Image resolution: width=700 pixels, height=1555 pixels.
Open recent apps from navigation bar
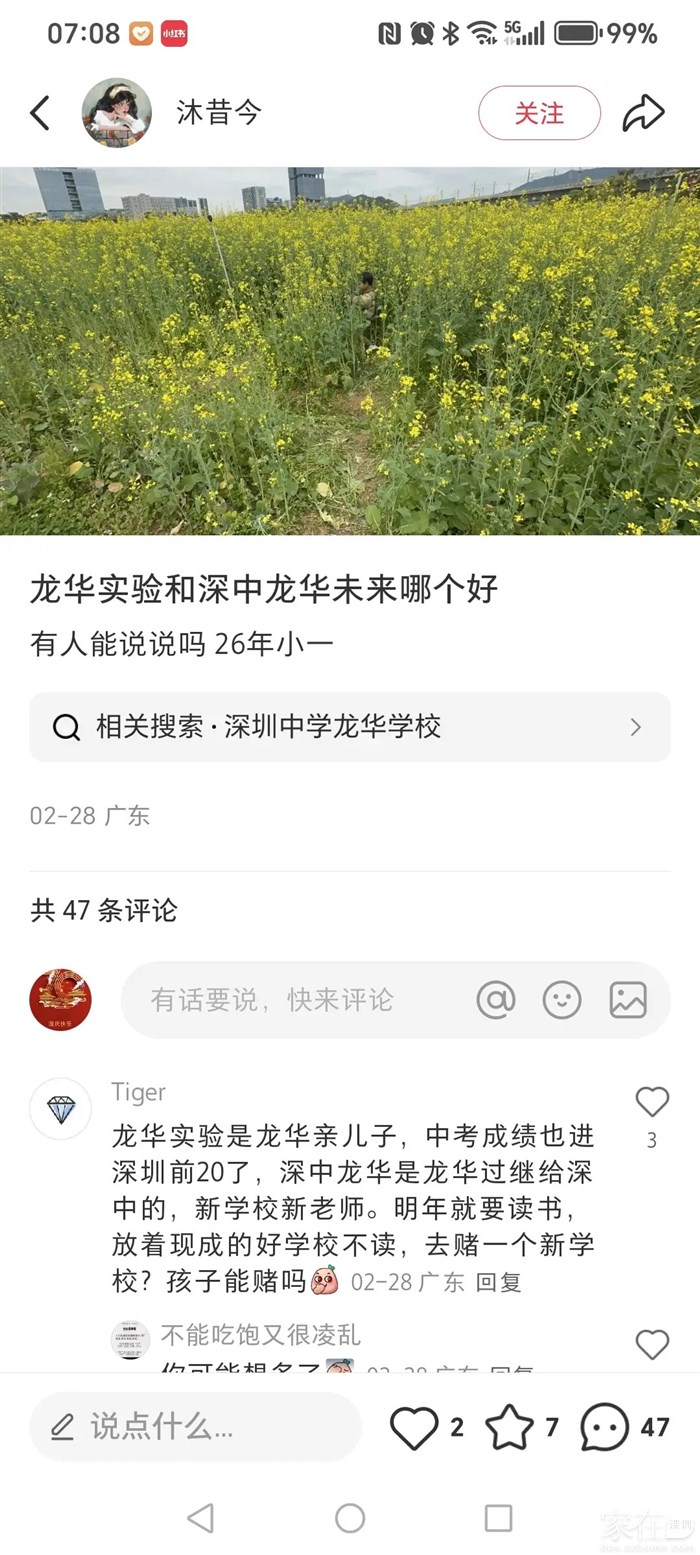click(x=498, y=1518)
